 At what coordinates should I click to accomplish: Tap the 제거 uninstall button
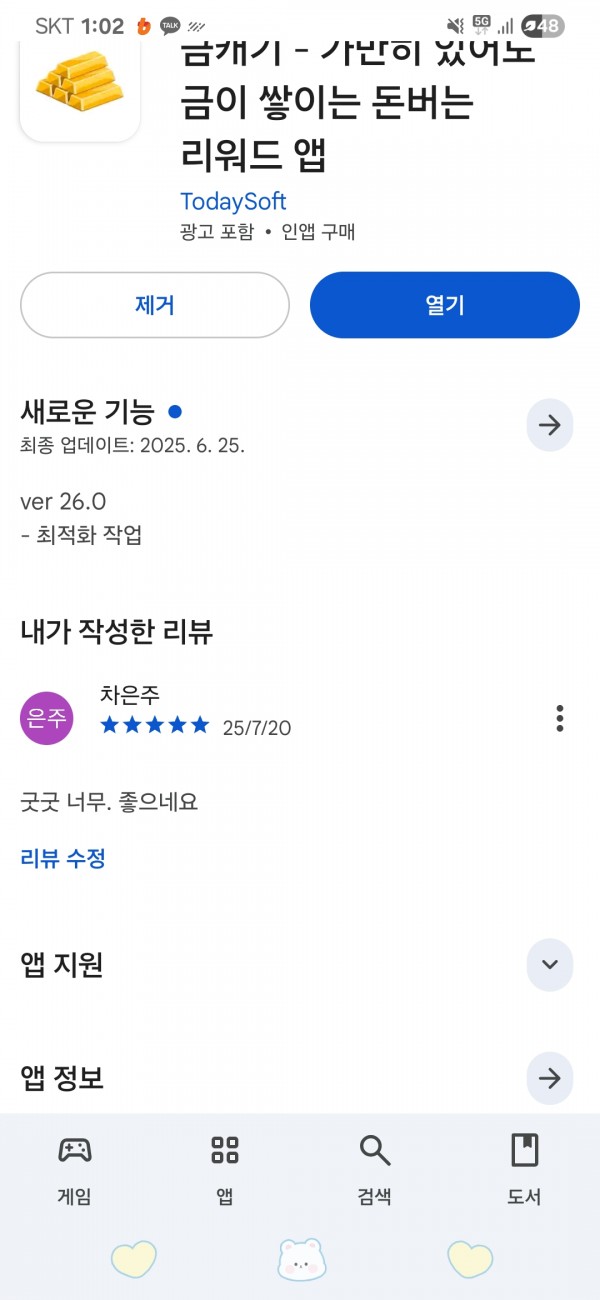point(155,305)
